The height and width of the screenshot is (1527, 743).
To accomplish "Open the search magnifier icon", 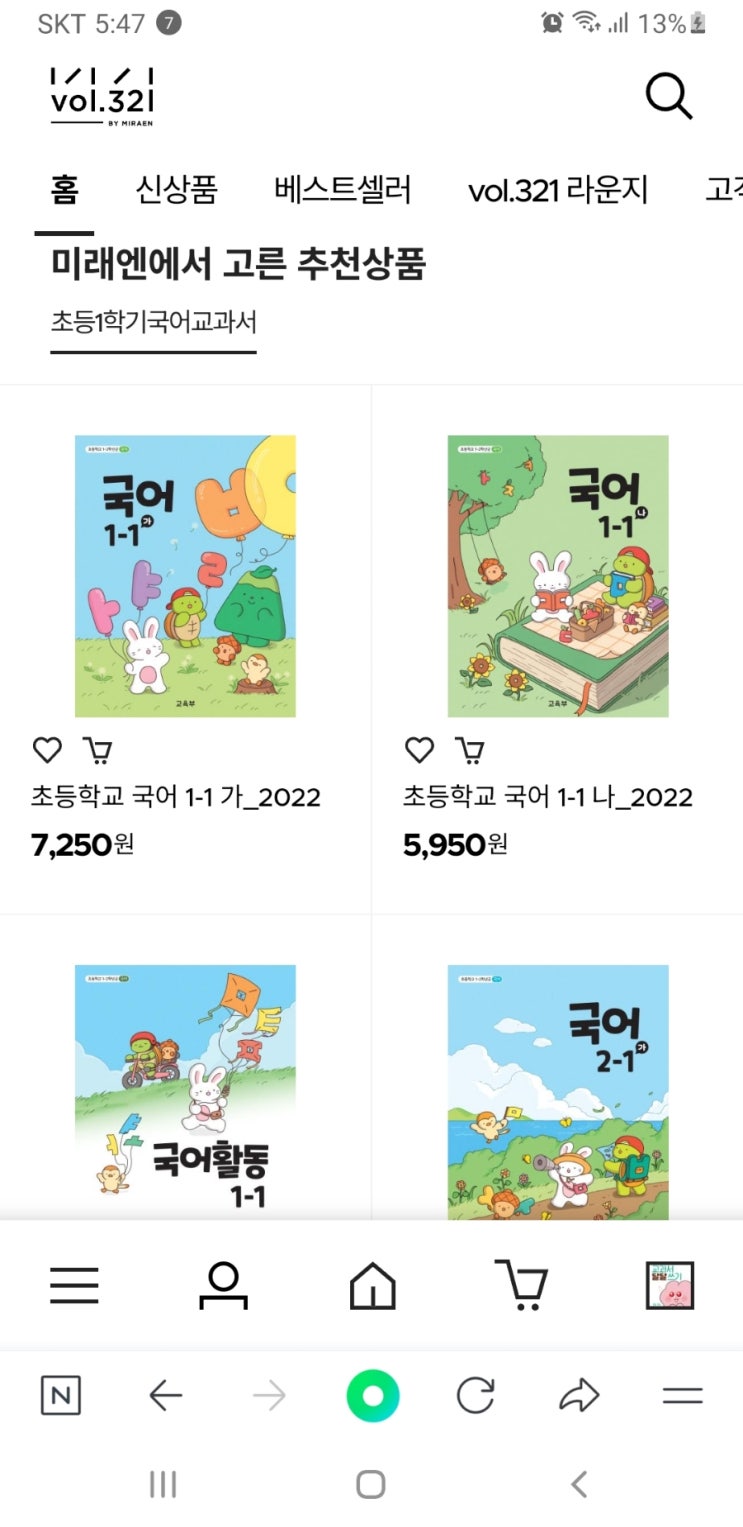I will pyautogui.click(x=668, y=97).
